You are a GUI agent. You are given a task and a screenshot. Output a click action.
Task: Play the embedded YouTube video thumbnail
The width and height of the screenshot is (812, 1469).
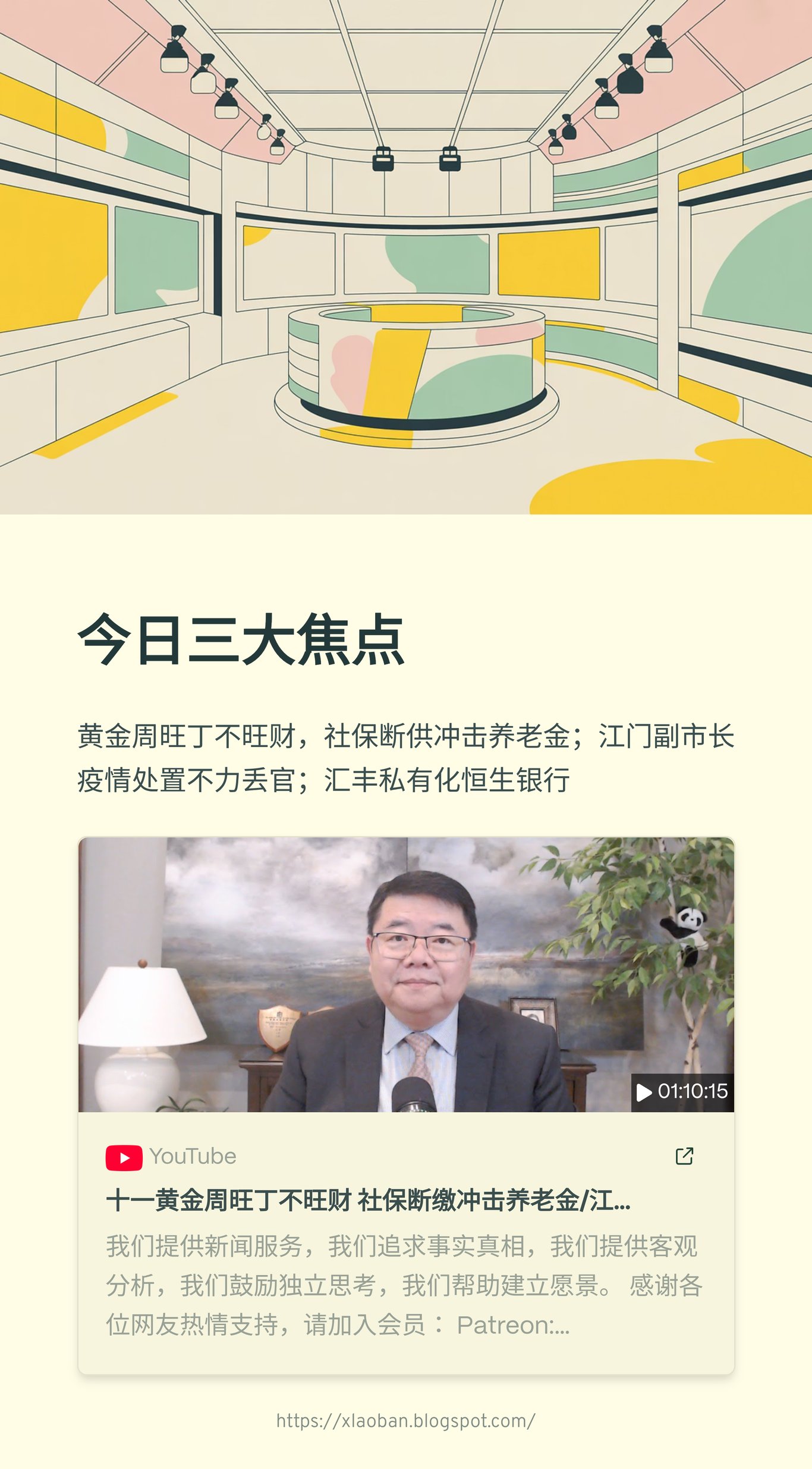406,974
